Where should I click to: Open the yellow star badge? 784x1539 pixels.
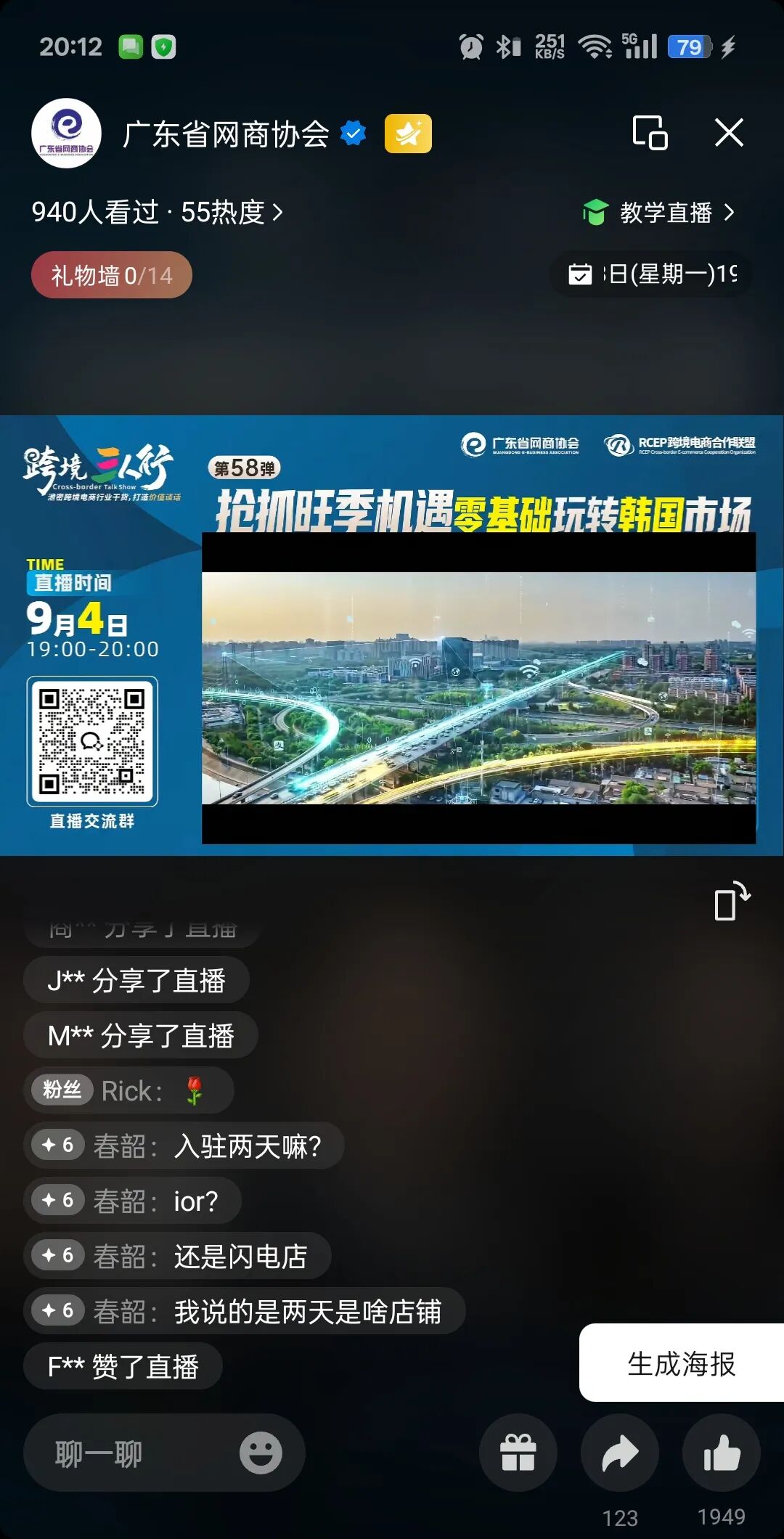(408, 134)
